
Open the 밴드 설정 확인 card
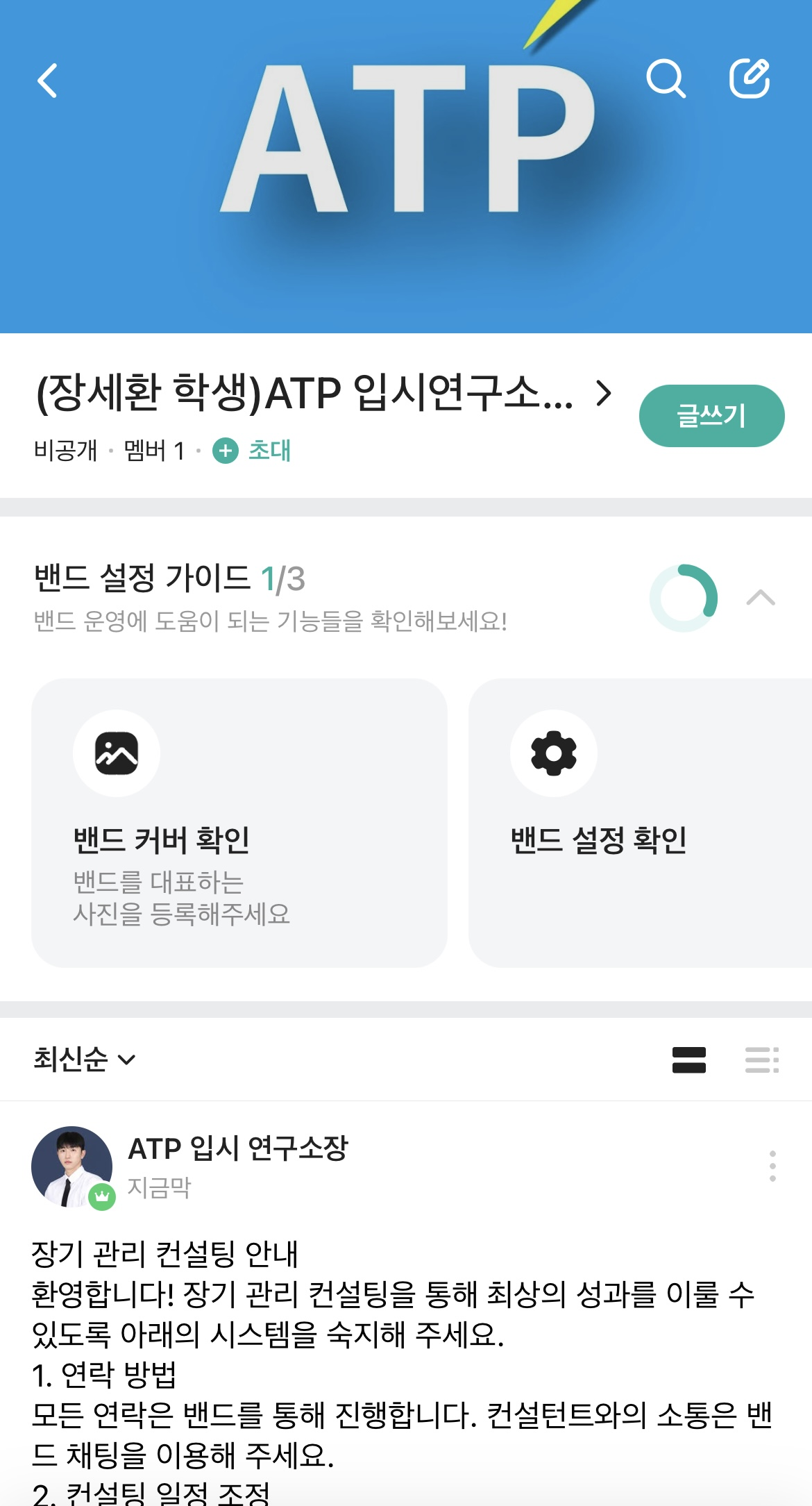(x=640, y=823)
